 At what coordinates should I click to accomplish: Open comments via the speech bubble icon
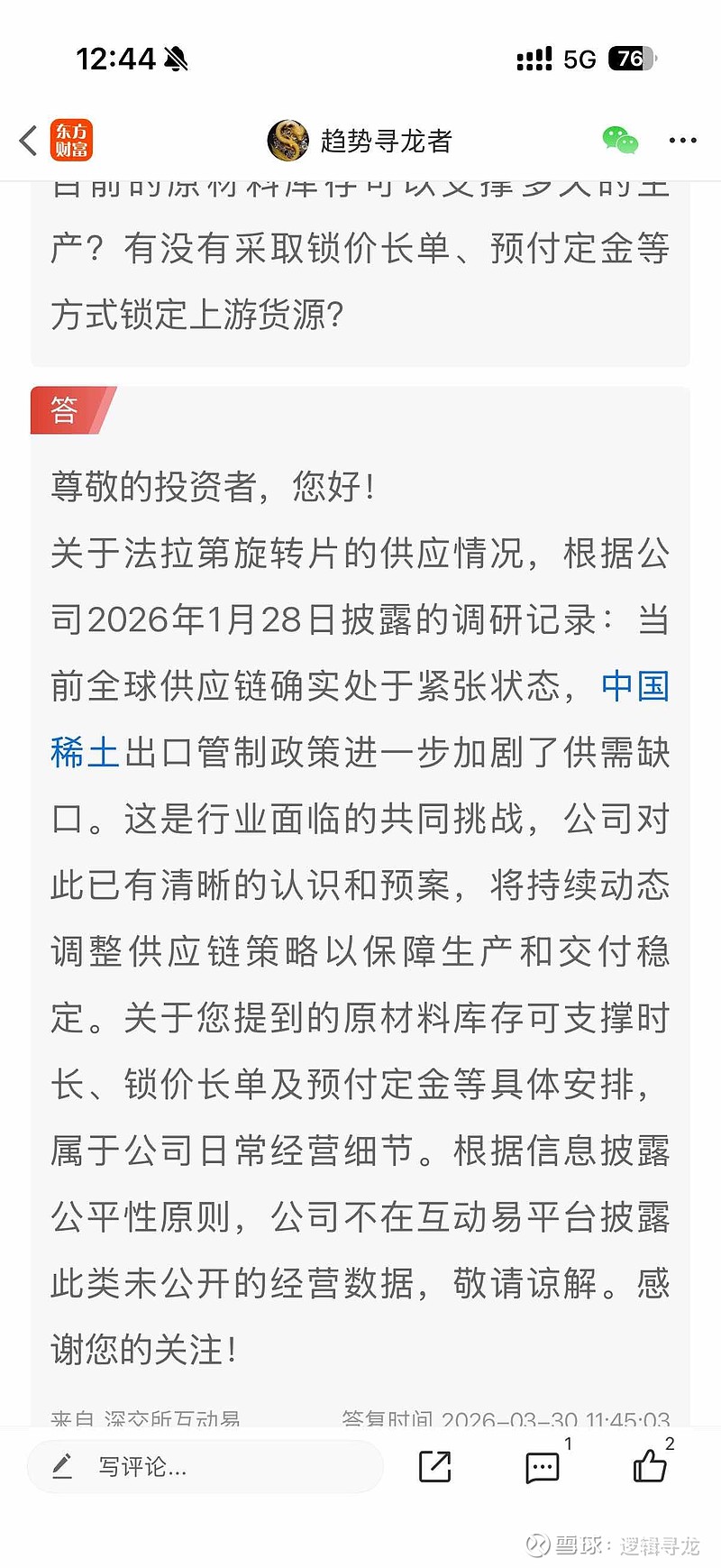click(543, 1467)
